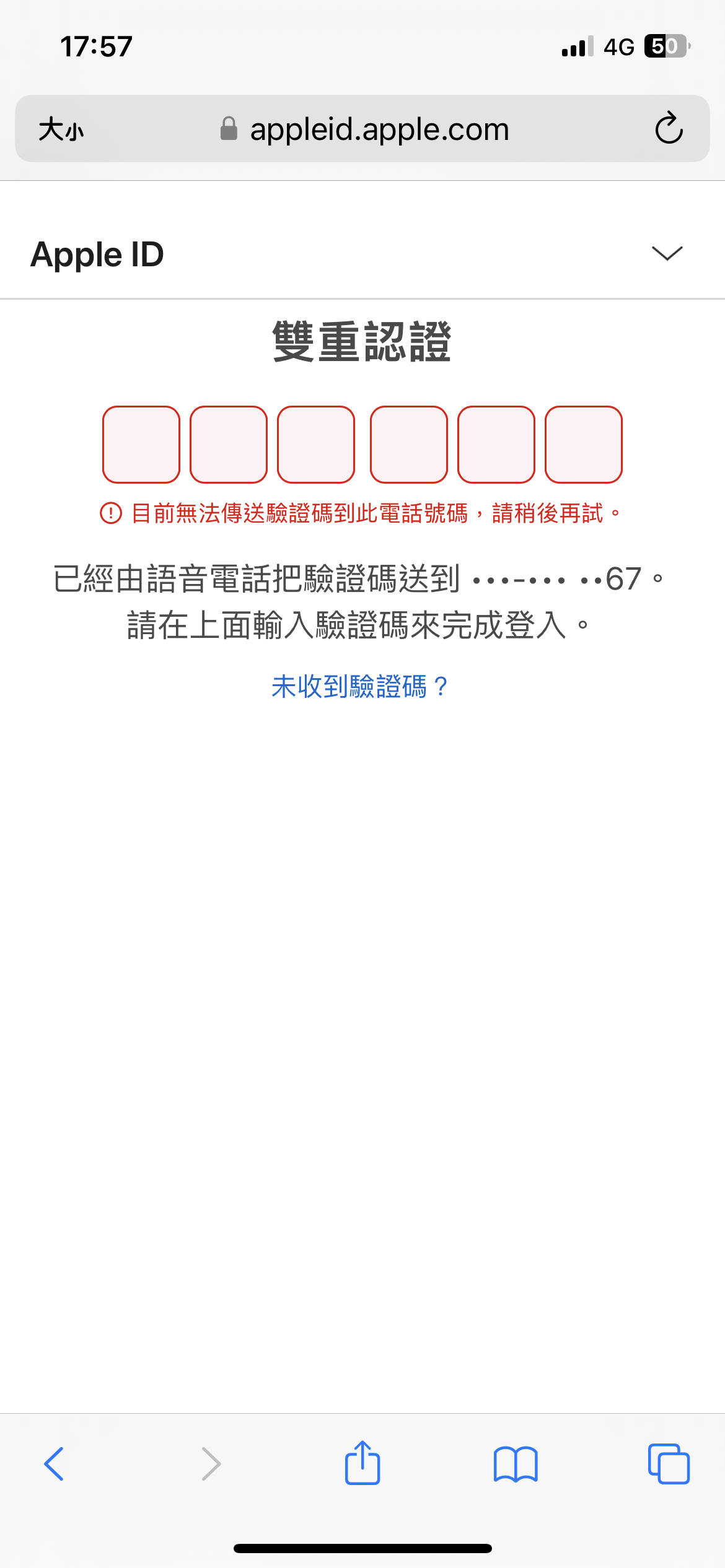Viewport: 725px width, 1568px height.
Task: Focus the third verification code box
Action: tap(316, 445)
